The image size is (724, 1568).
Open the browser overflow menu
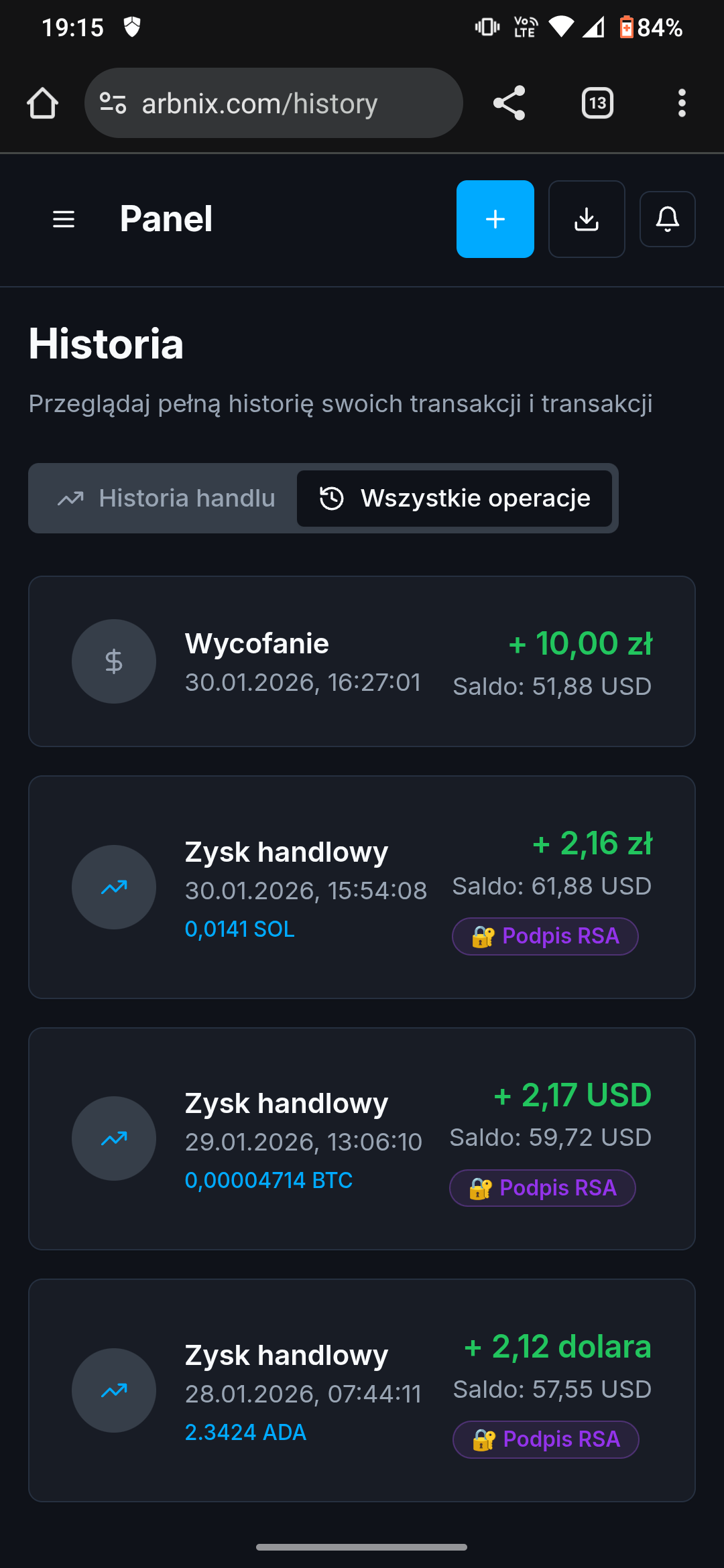(x=682, y=103)
